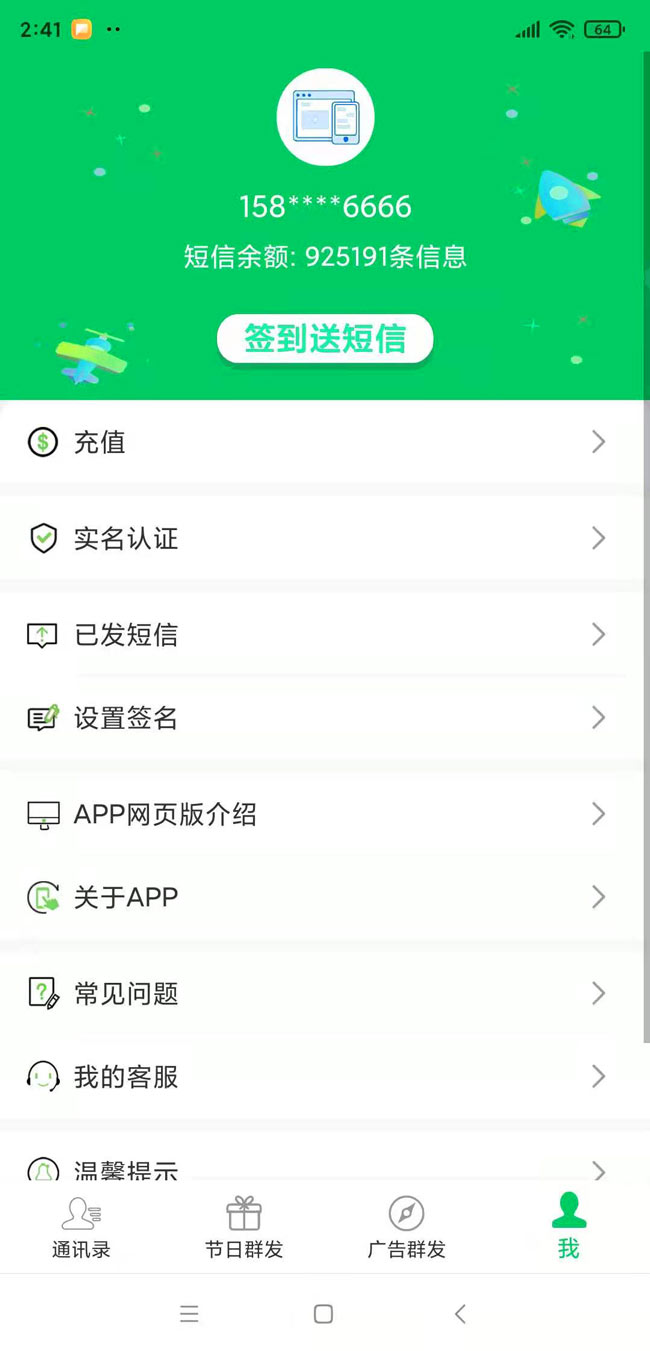This screenshot has height=1351, width=650.
Task: Open 设置签名 signature settings
Action: point(324,717)
